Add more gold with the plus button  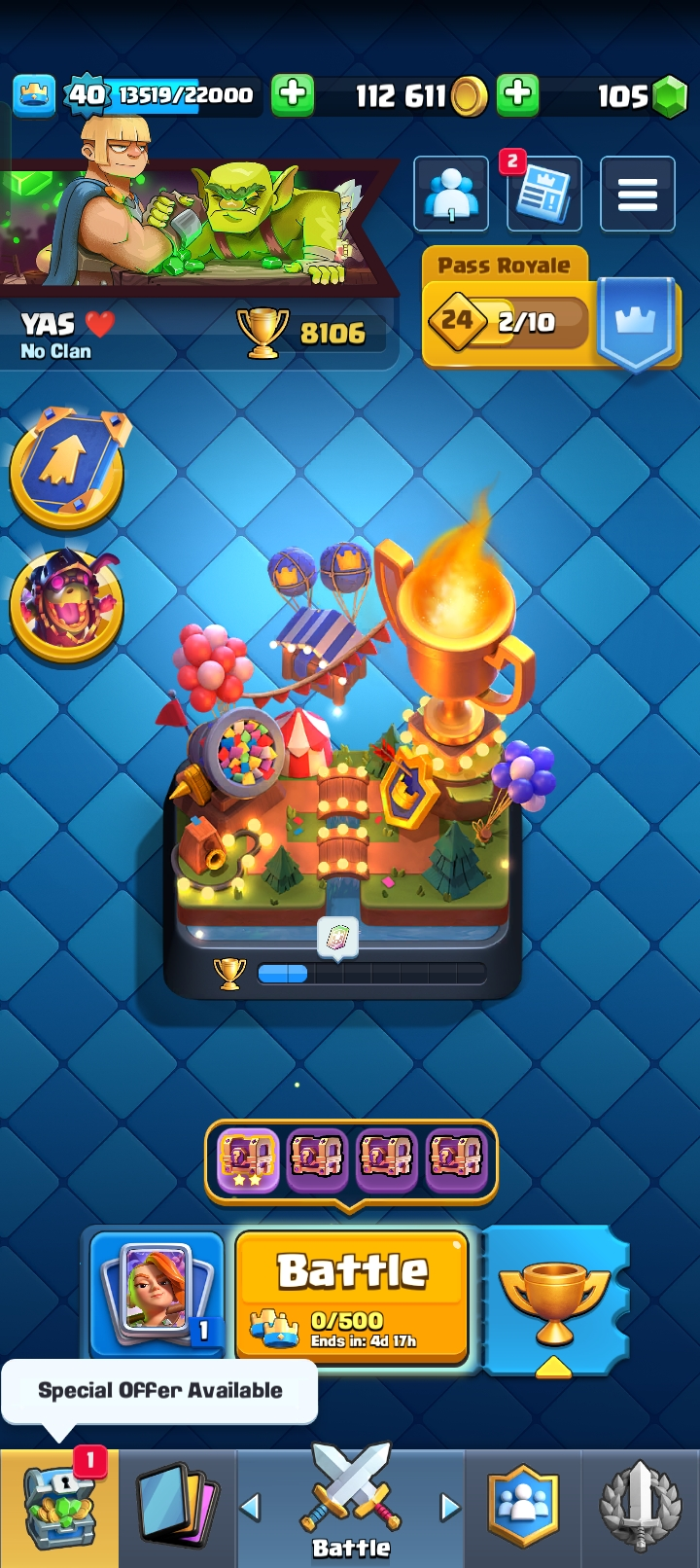[x=292, y=95]
